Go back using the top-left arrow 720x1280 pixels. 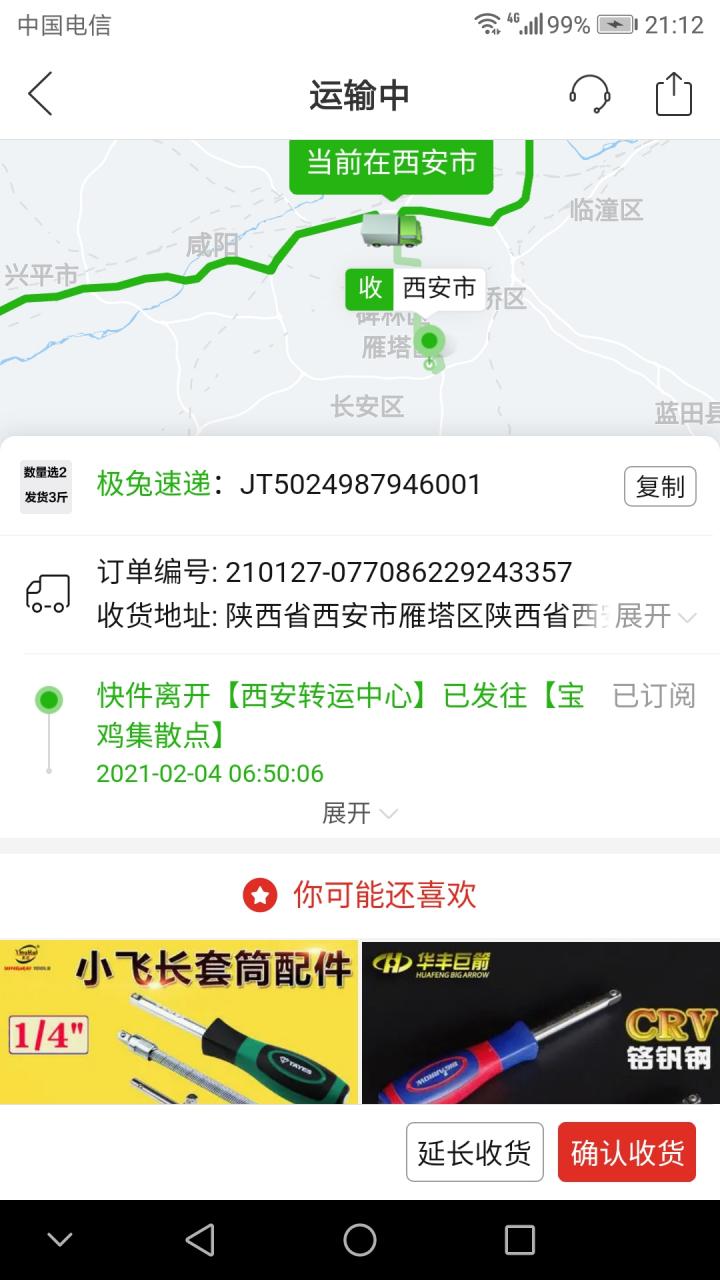click(x=38, y=94)
